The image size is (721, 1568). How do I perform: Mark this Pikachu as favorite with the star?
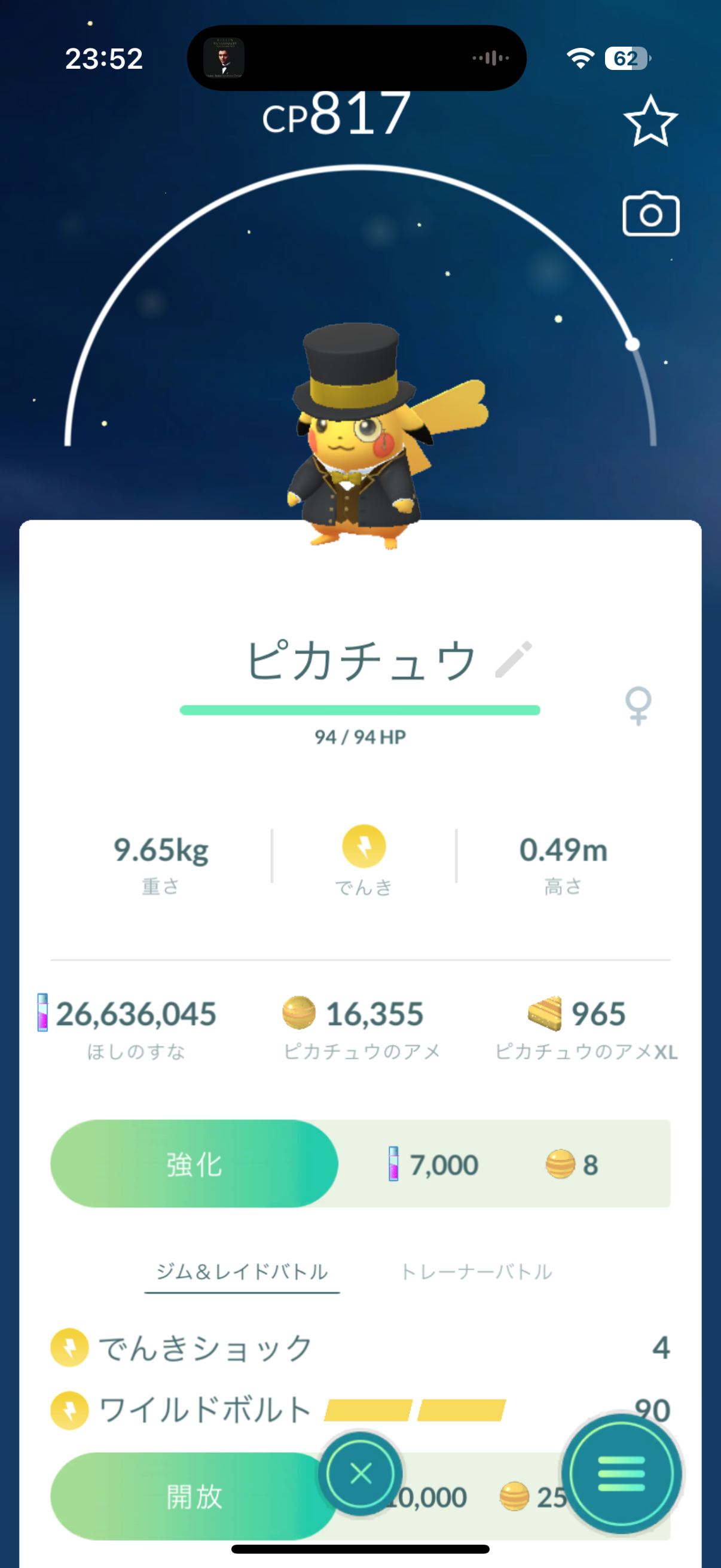pyautogui.click(x=650, y=121)
